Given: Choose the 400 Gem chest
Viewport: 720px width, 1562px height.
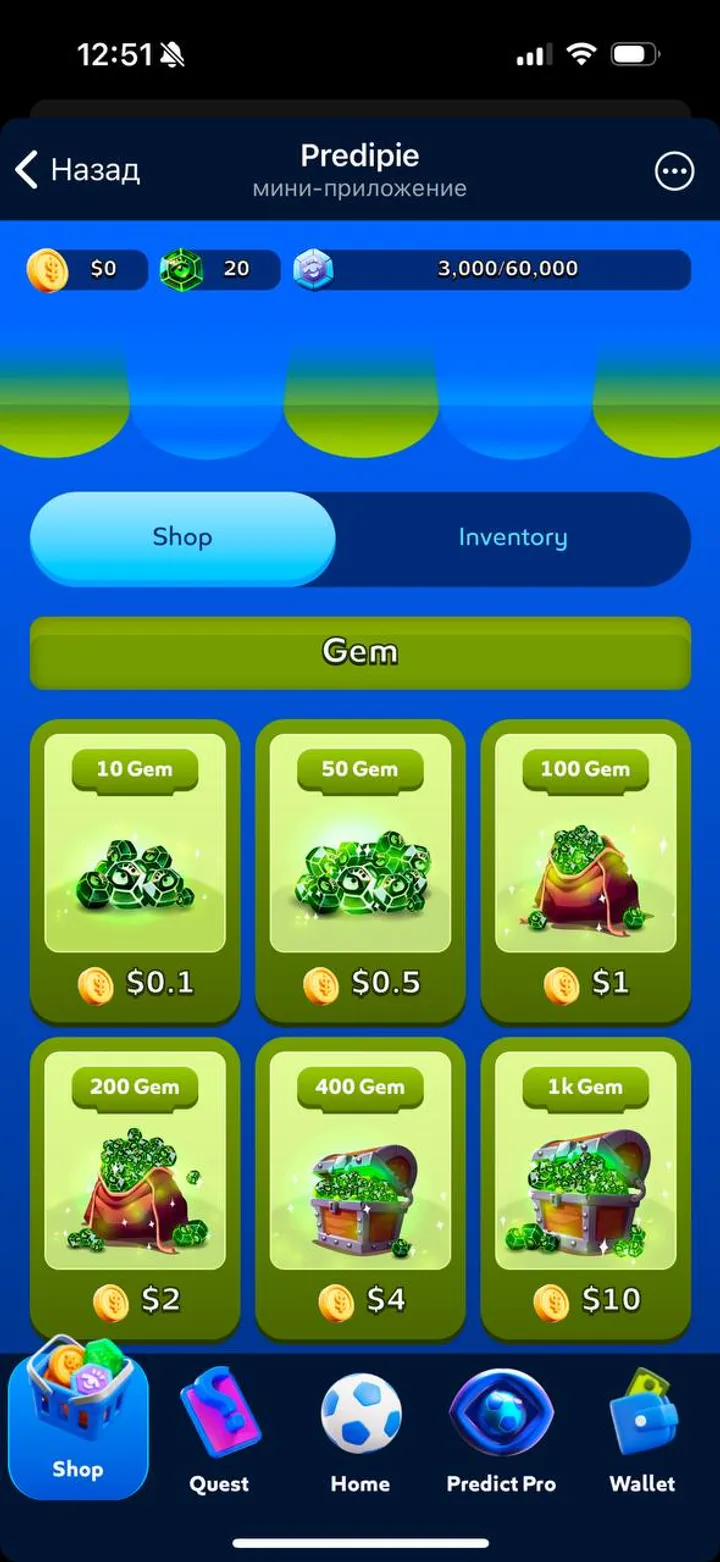Looking at the screenshot, I should (360, 1188).
